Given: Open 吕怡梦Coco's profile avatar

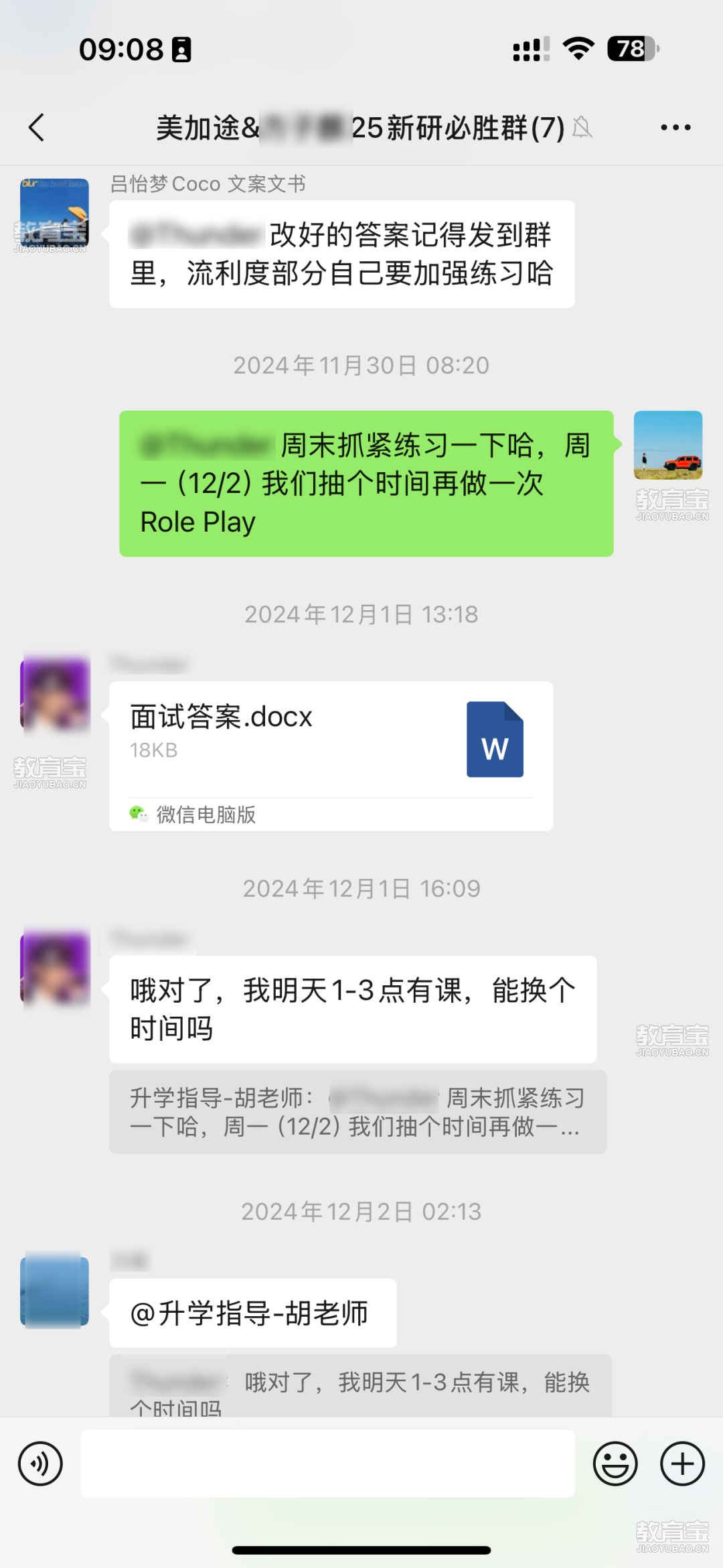Looking at the screenshot, I should 55,212.
